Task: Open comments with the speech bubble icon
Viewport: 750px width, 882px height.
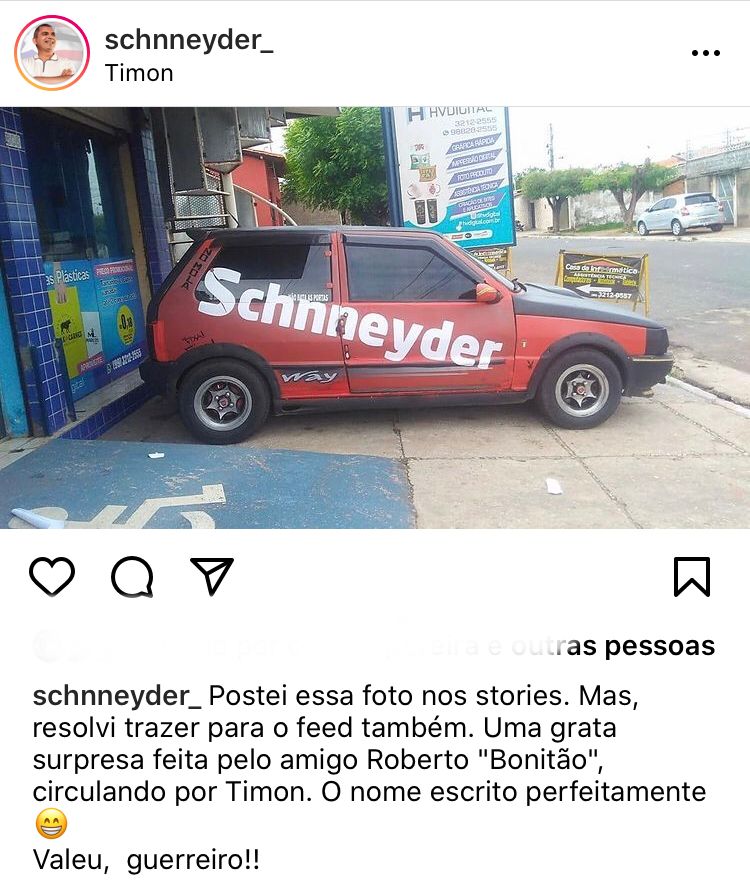Action: coord(132,577)
